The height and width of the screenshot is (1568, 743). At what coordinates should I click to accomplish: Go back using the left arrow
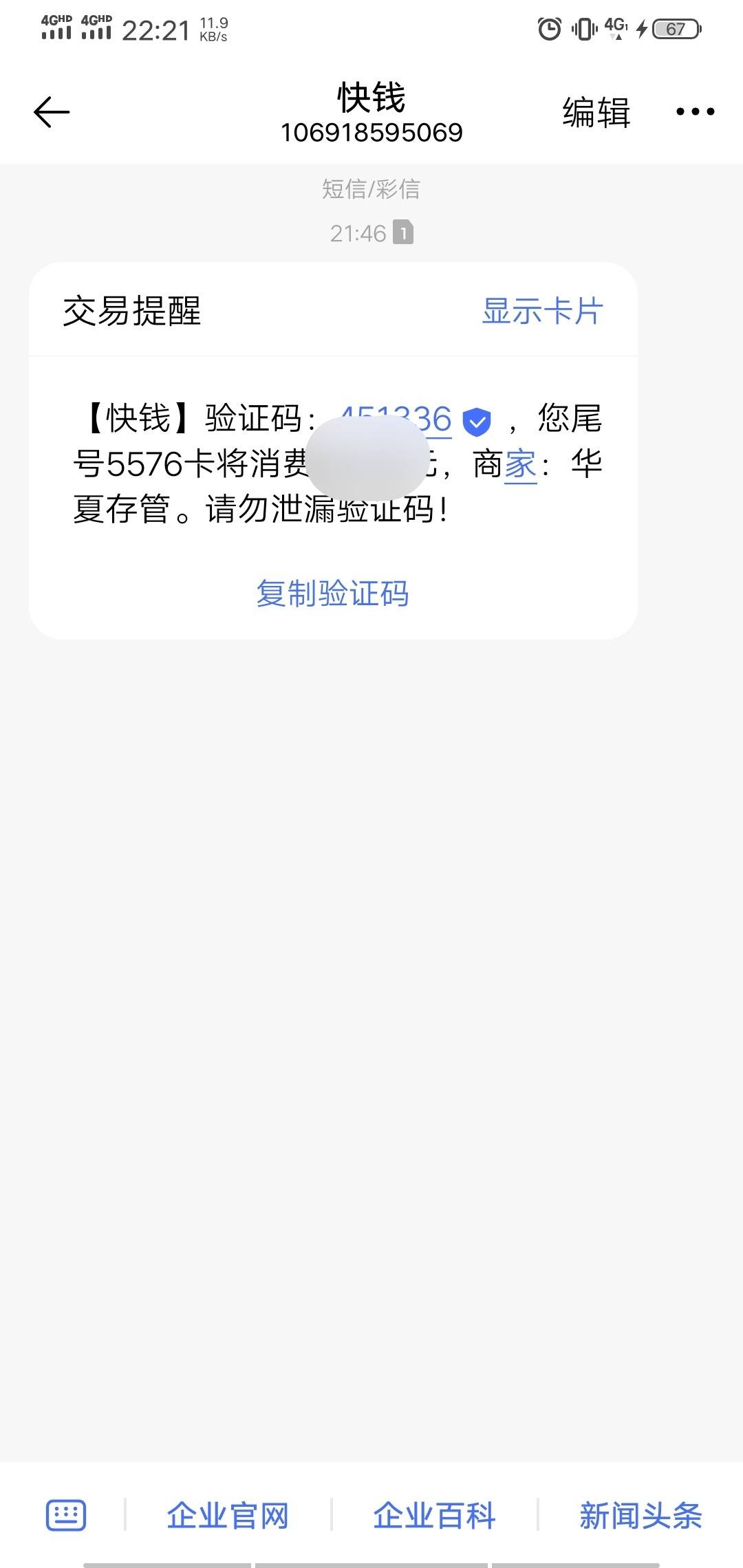52,112
